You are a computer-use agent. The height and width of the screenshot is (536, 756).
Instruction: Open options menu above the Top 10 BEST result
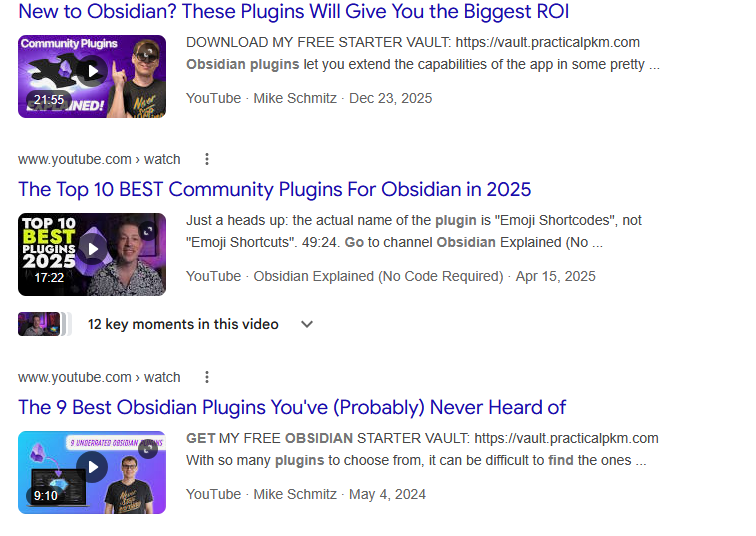[x=207, y=159]
